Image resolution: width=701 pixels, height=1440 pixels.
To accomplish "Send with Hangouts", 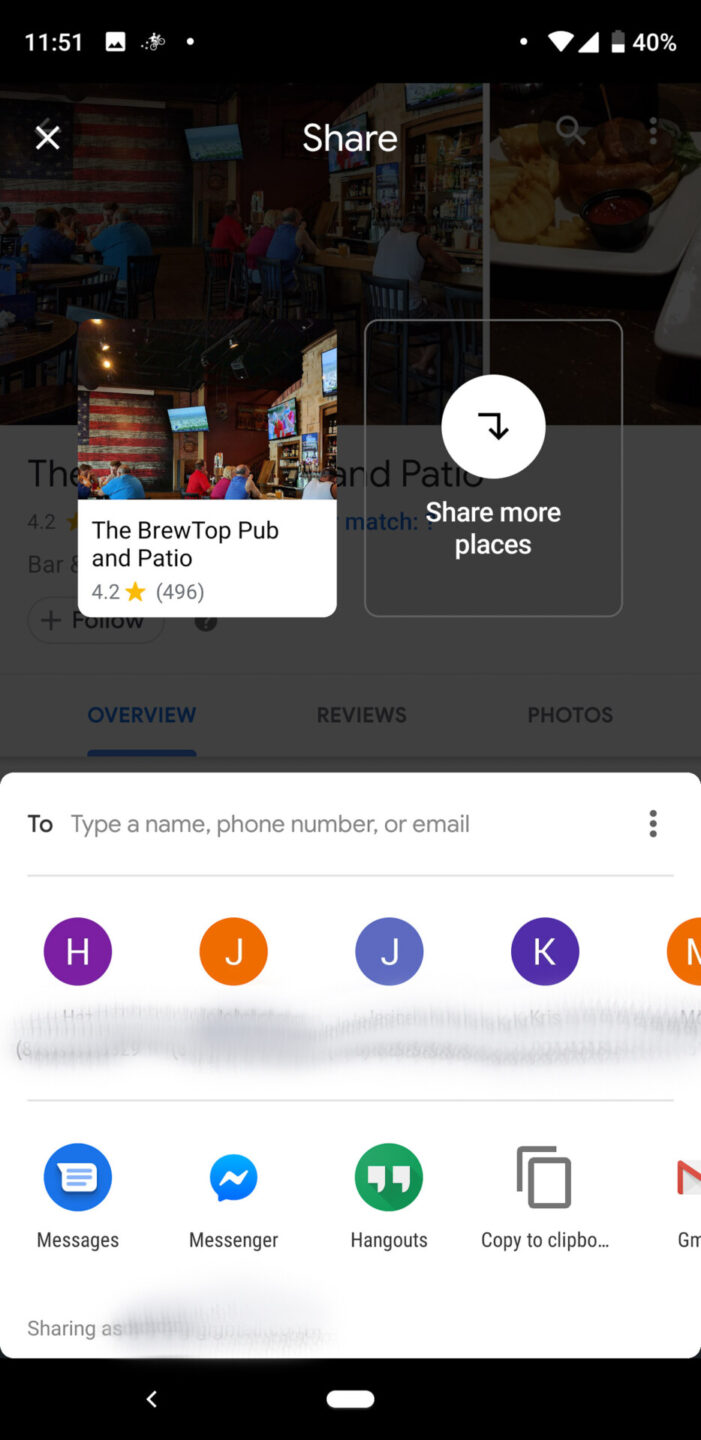I will 389,1178.
